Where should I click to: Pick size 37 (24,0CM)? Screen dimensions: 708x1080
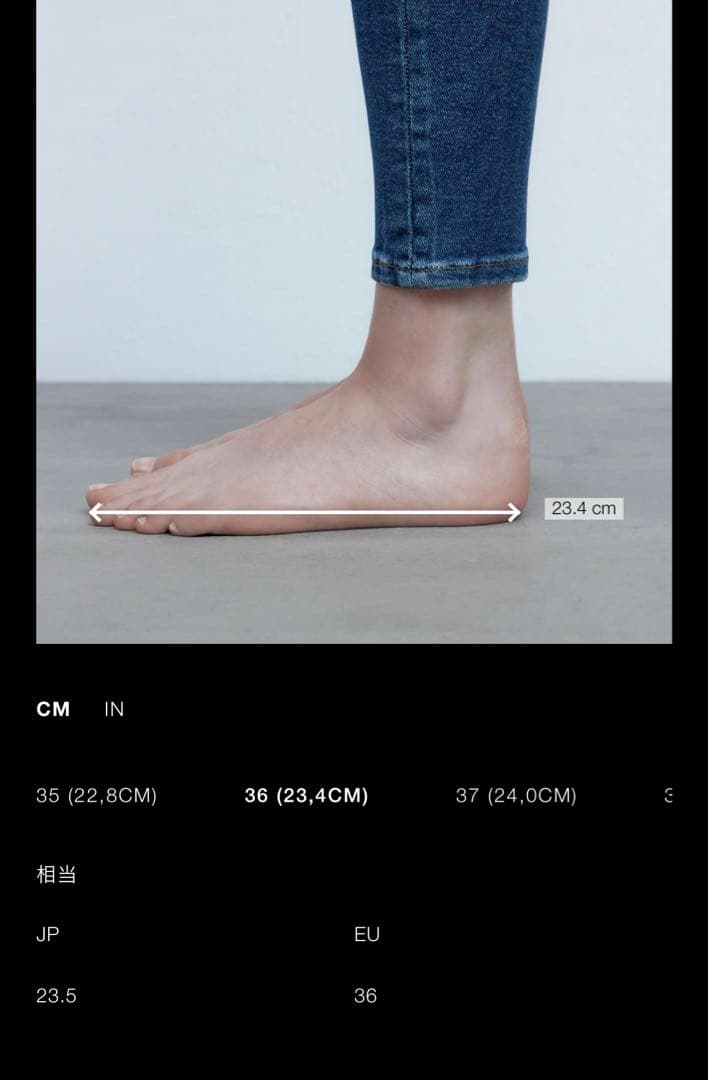516,796
